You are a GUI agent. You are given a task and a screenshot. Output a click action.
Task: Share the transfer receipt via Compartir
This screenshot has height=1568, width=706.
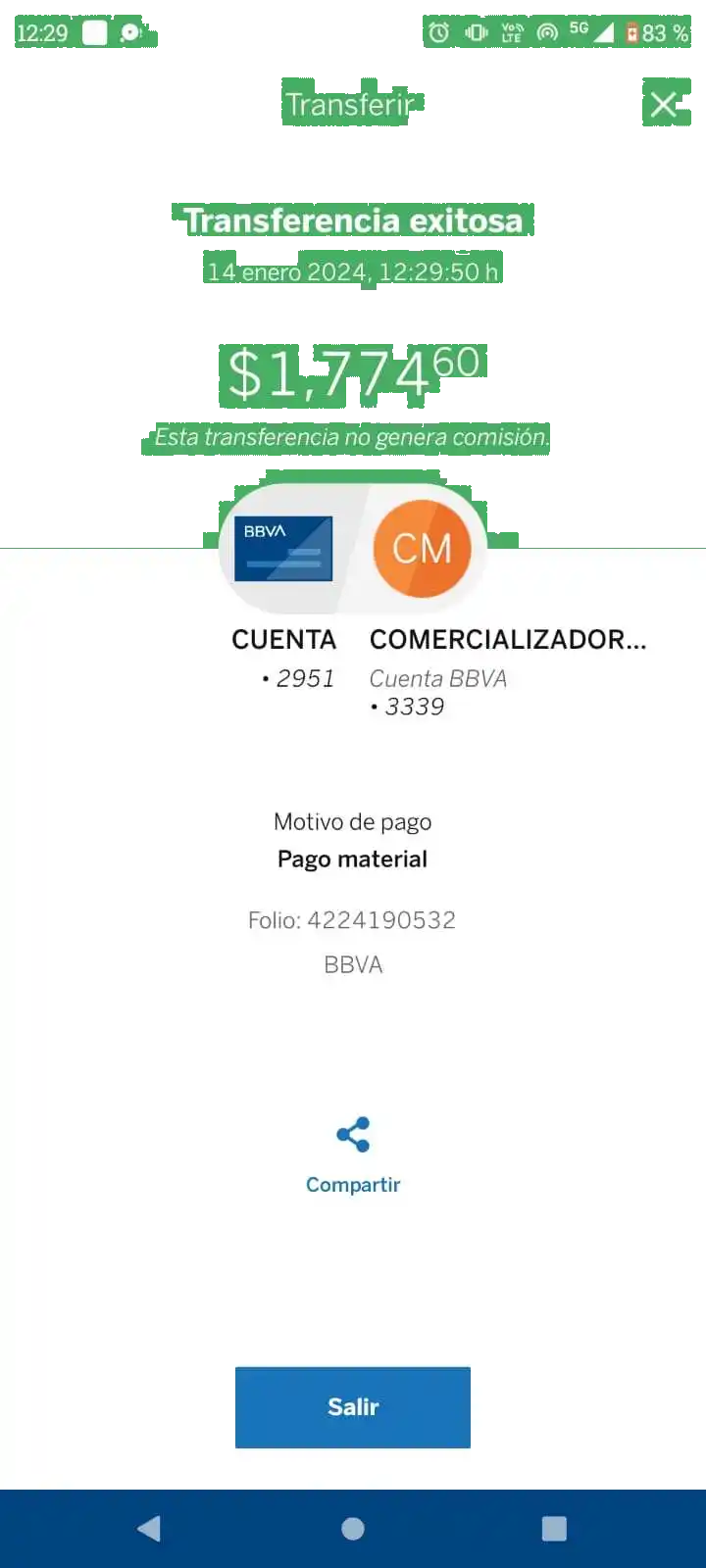tap(353, 1154)
